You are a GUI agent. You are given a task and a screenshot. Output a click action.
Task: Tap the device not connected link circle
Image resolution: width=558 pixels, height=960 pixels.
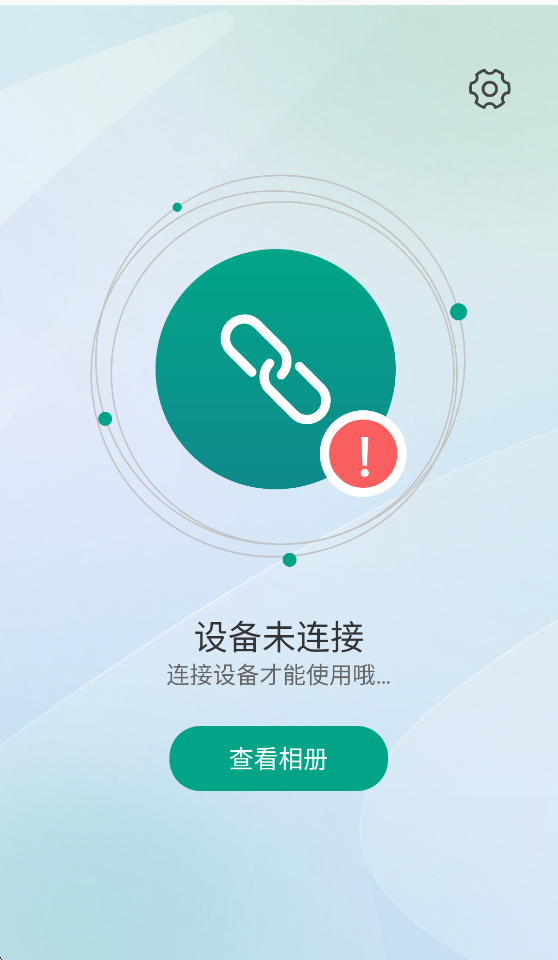[276, 369]
